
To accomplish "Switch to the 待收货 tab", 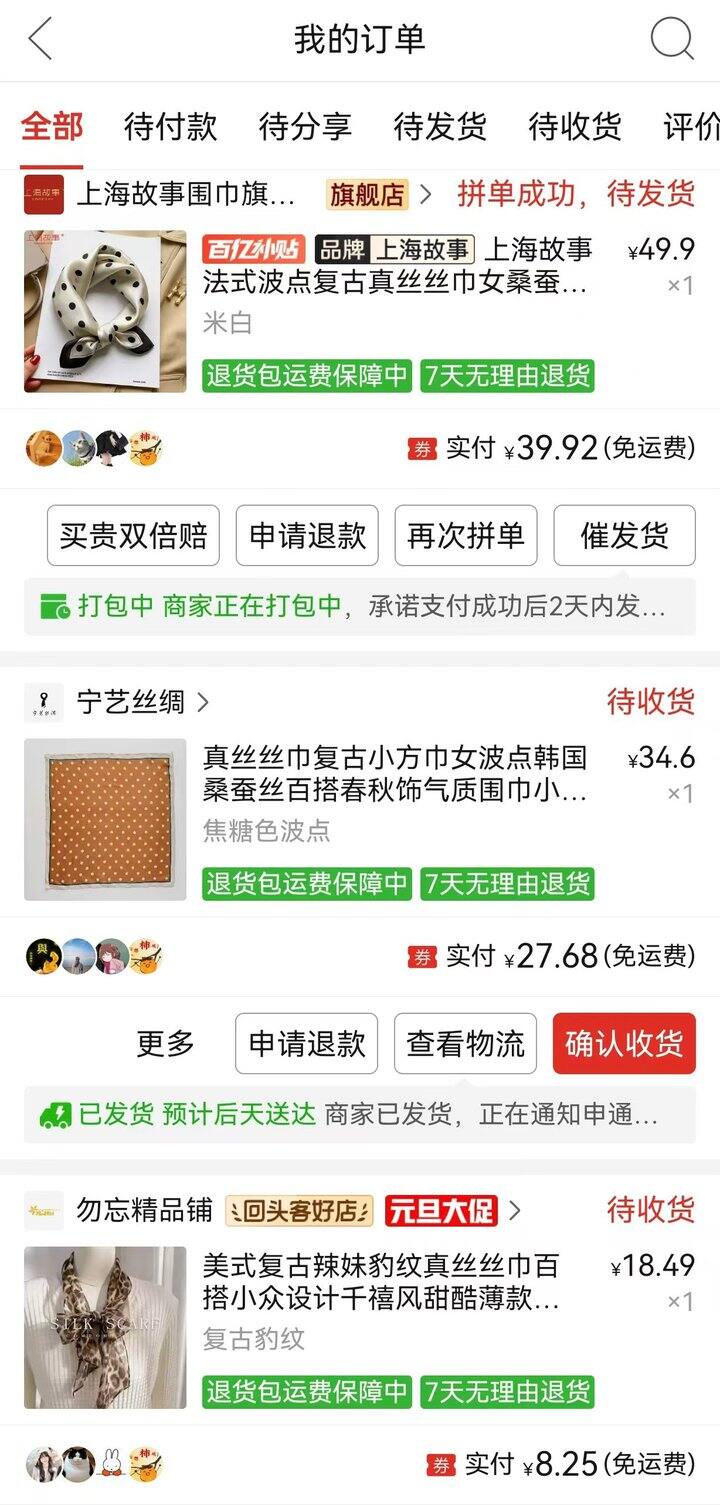I will [x=572, y=128].
